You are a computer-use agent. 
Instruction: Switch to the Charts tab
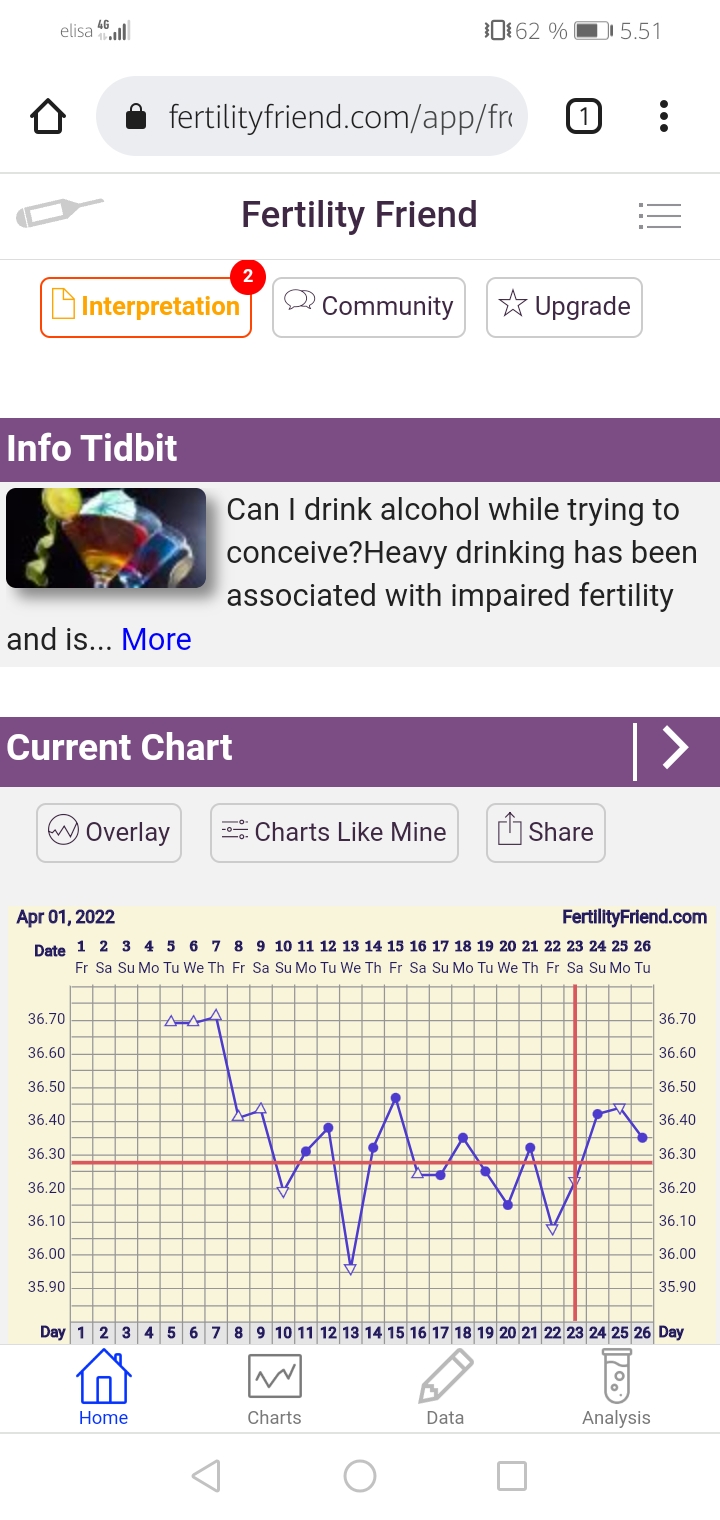(x=274, y=1388)
